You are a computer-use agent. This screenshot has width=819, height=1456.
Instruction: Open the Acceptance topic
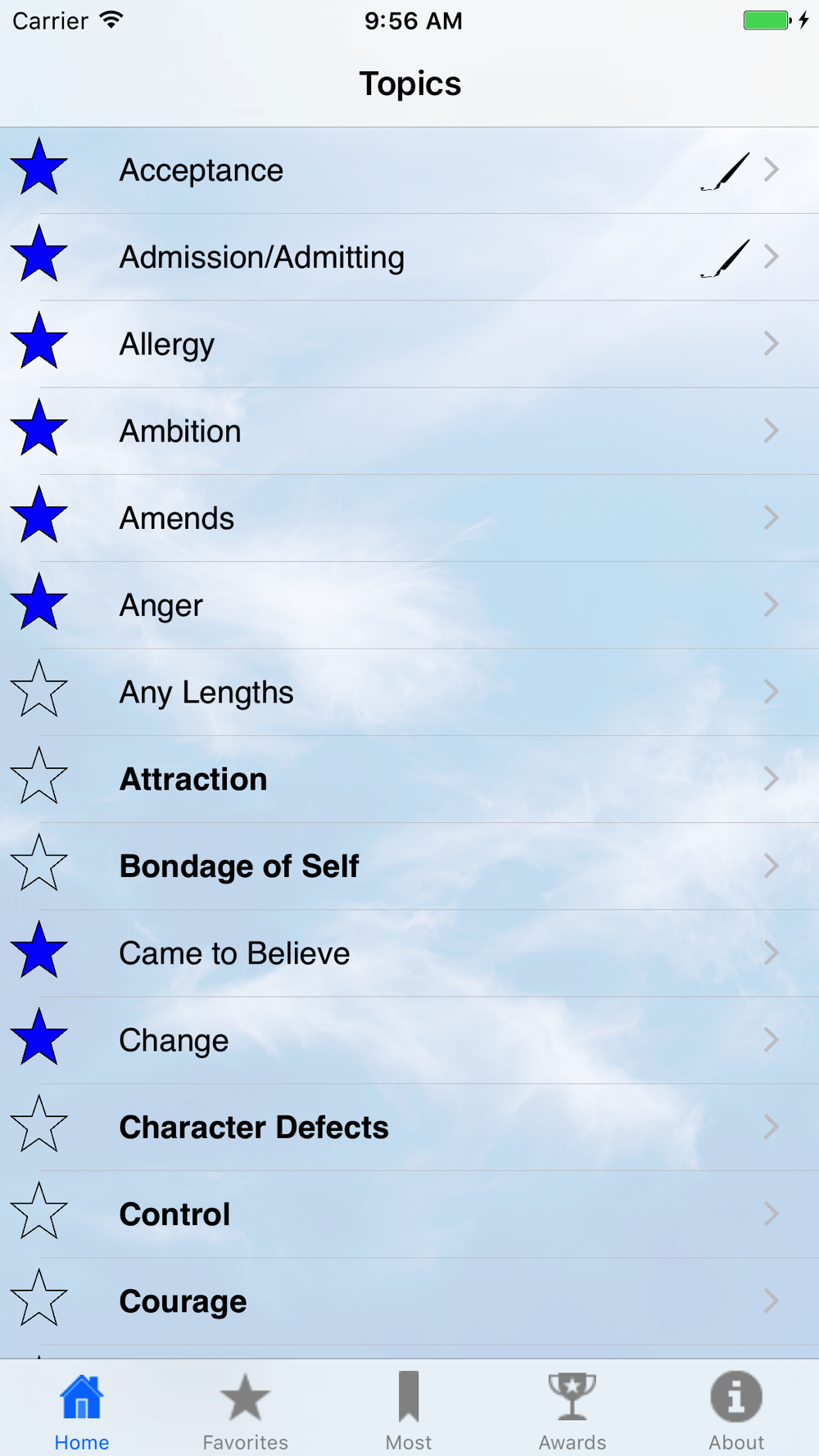[x=409, y=170]
